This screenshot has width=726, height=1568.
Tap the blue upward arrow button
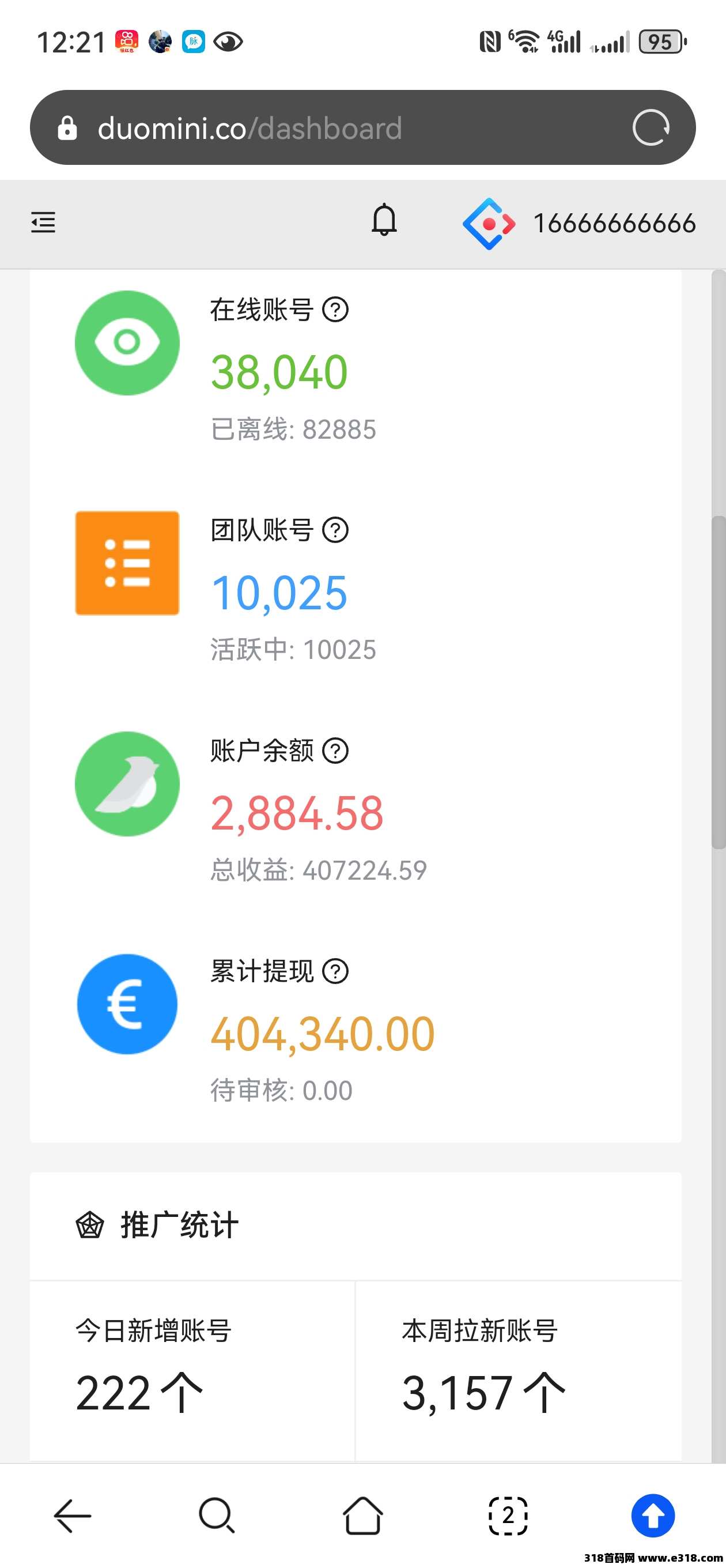tap(653, 1516)
